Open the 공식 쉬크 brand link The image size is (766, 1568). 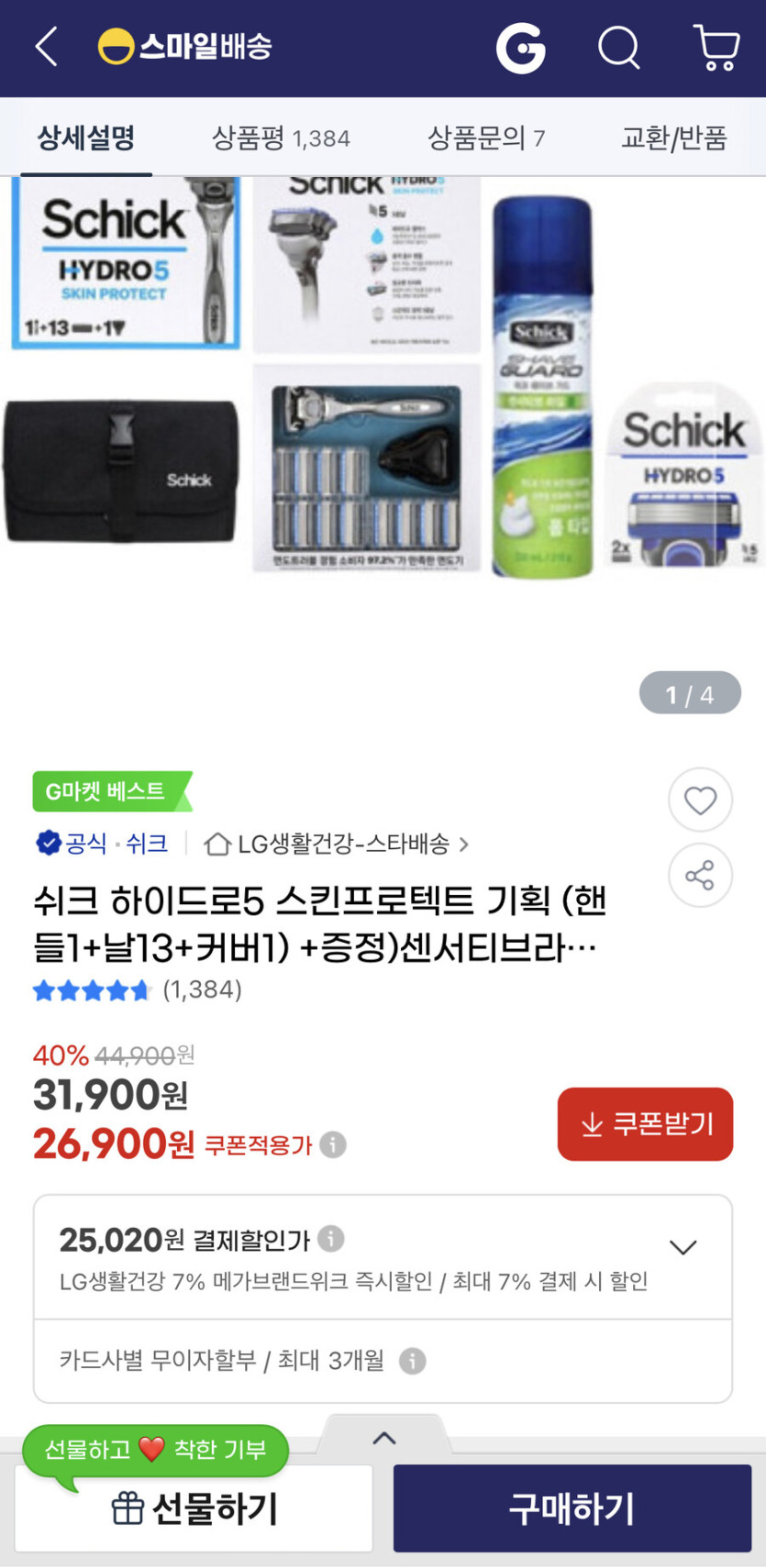(x=102, y=844)
